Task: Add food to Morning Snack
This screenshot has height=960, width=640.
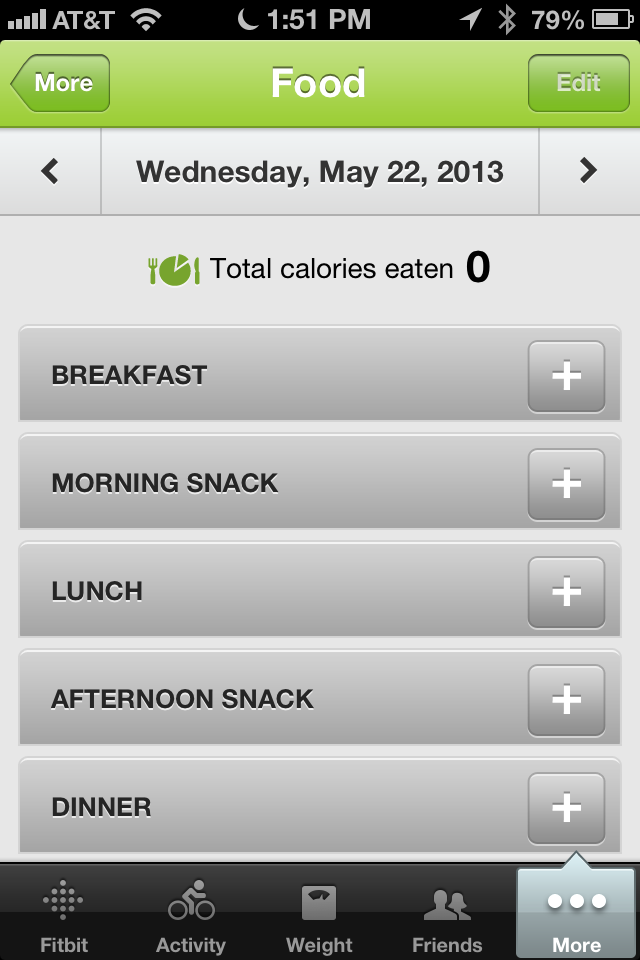Action: (x=566, y=484)
